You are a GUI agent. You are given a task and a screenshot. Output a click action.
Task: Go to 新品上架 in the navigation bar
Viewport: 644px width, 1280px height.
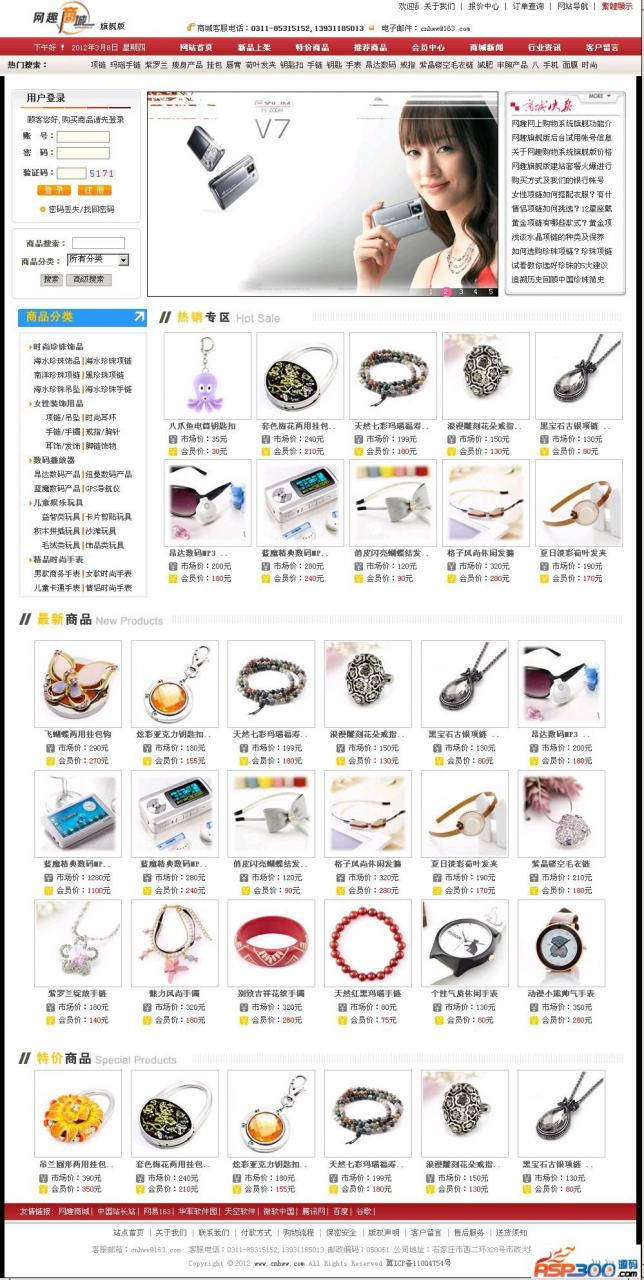click(x=254, y=47)
